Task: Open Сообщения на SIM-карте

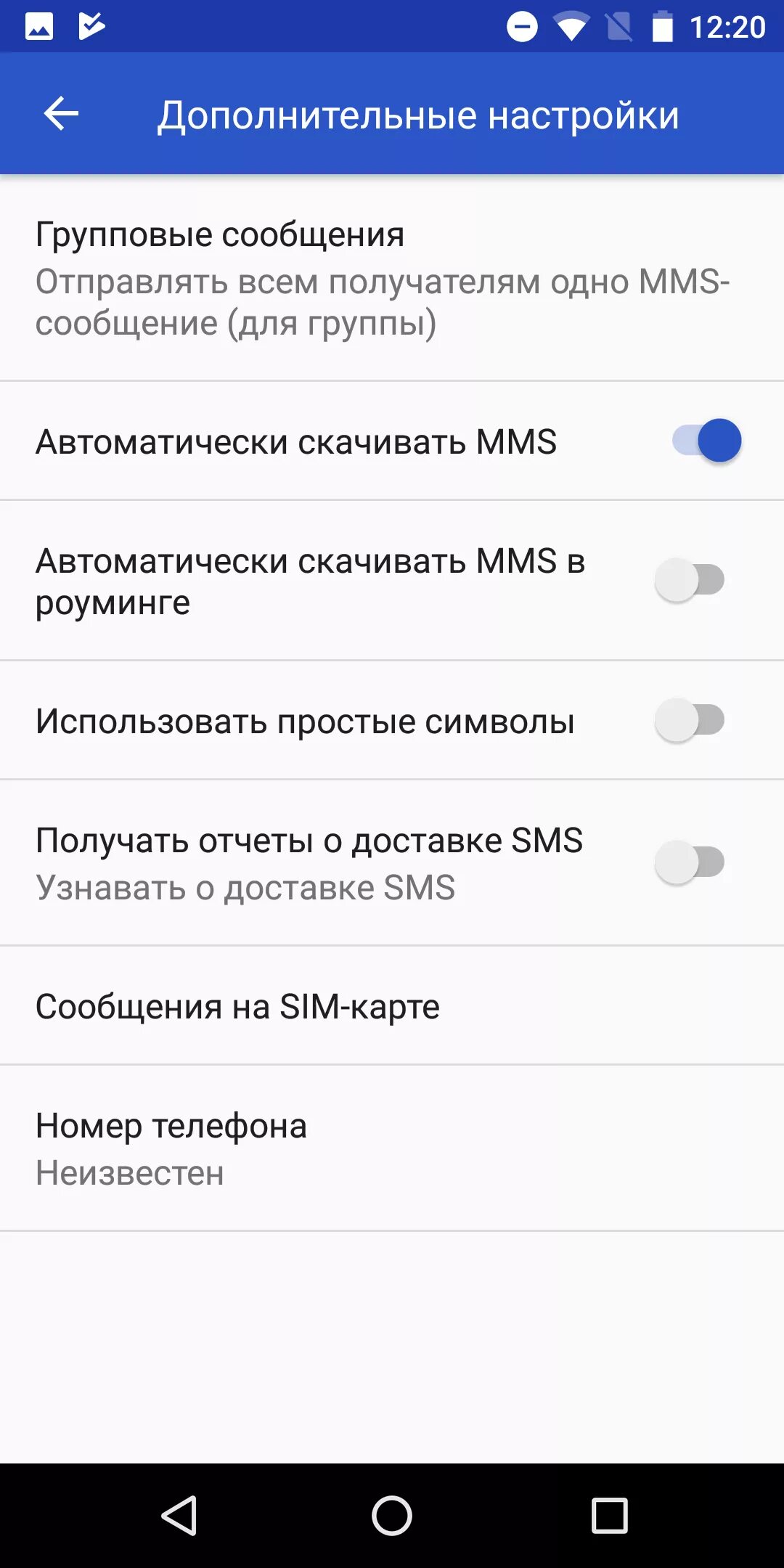Action: pyautogui.click(x=392, y=1006)
